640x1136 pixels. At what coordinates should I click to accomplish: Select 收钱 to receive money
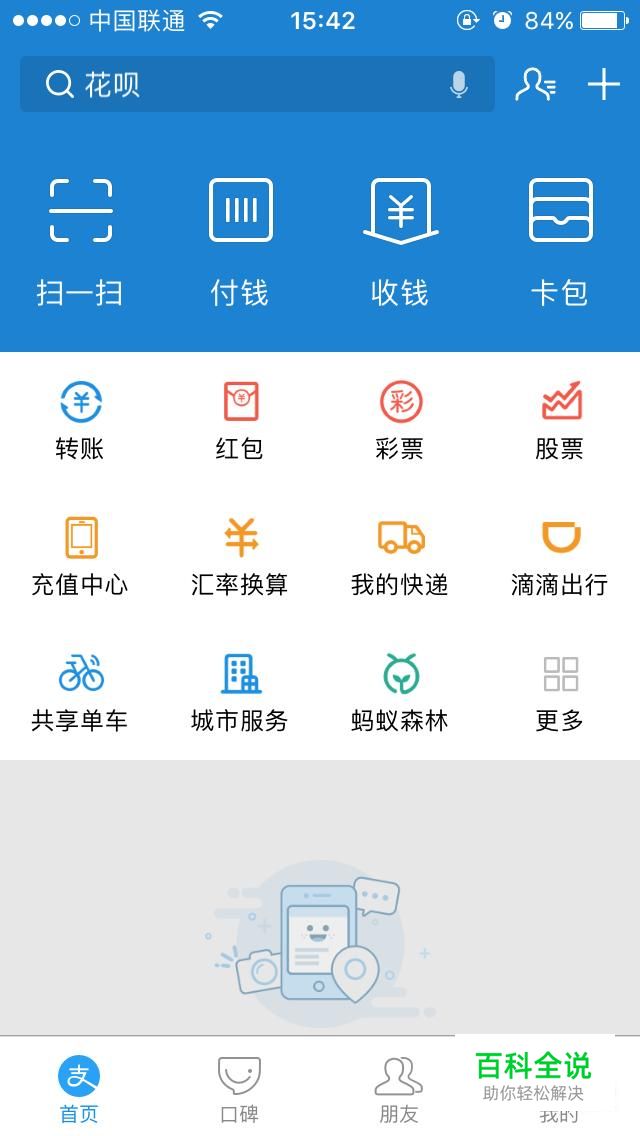point(400,240)
